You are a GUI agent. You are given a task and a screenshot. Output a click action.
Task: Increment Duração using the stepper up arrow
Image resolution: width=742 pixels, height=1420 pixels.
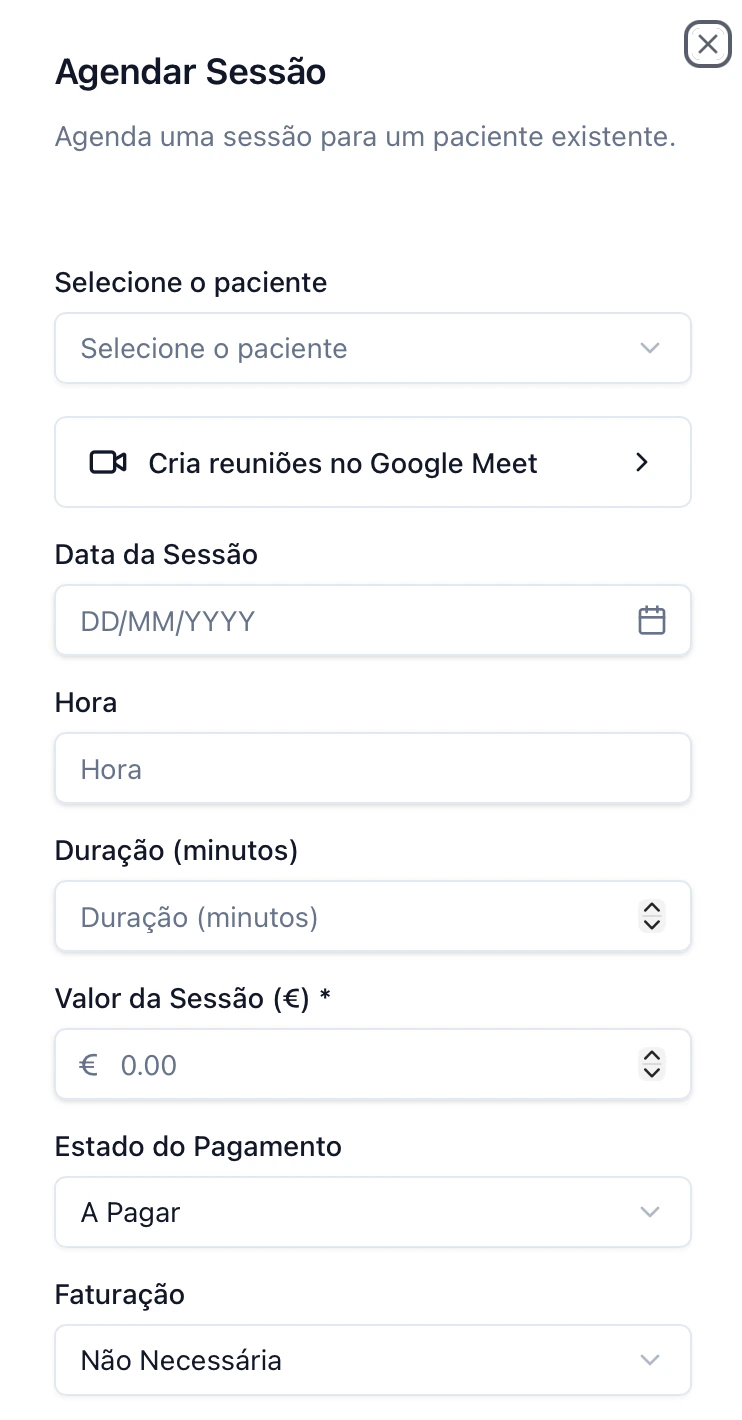651,907
